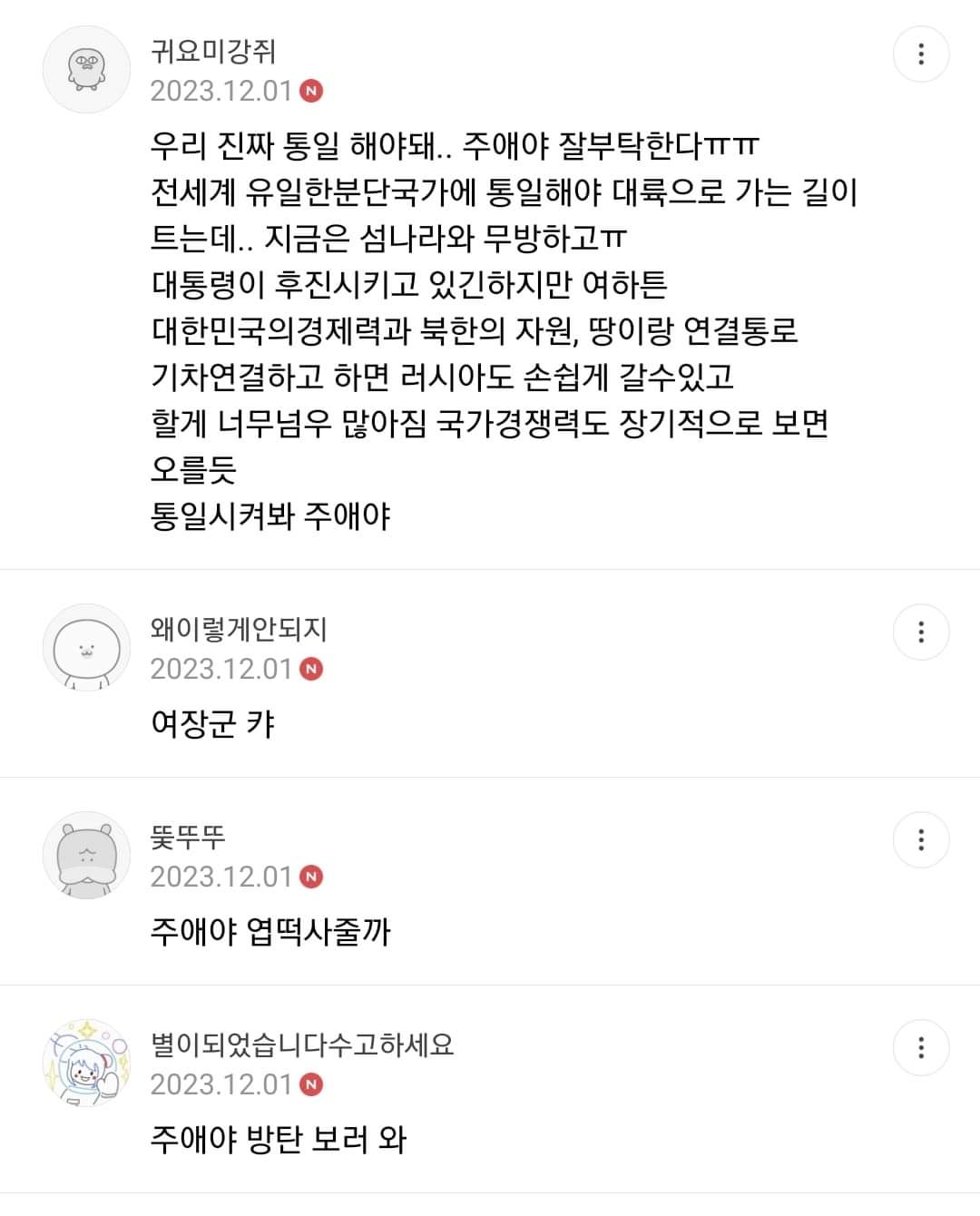Open overflow menu on 귀요미강쥐's comment
The height and width of the screenshot is (1216, 980).
(x=921, y=54)
